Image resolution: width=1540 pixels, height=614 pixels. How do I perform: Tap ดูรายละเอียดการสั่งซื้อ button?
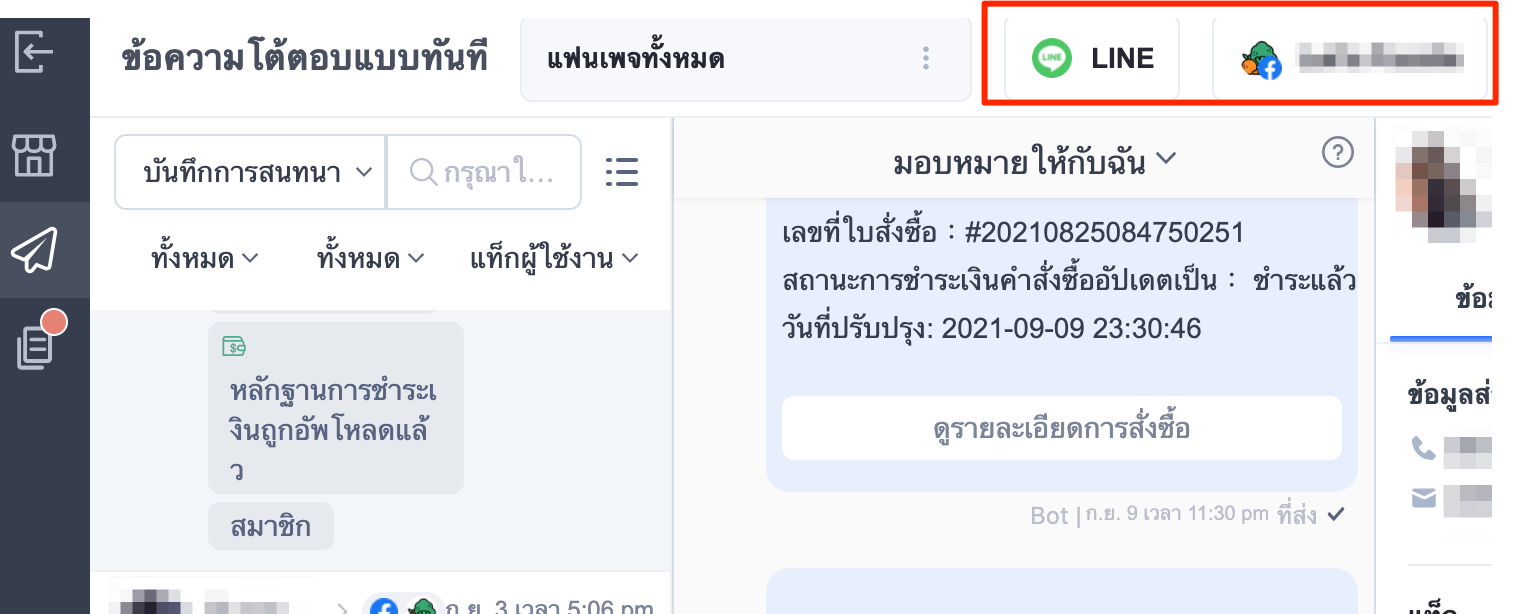pos(1061,429)
